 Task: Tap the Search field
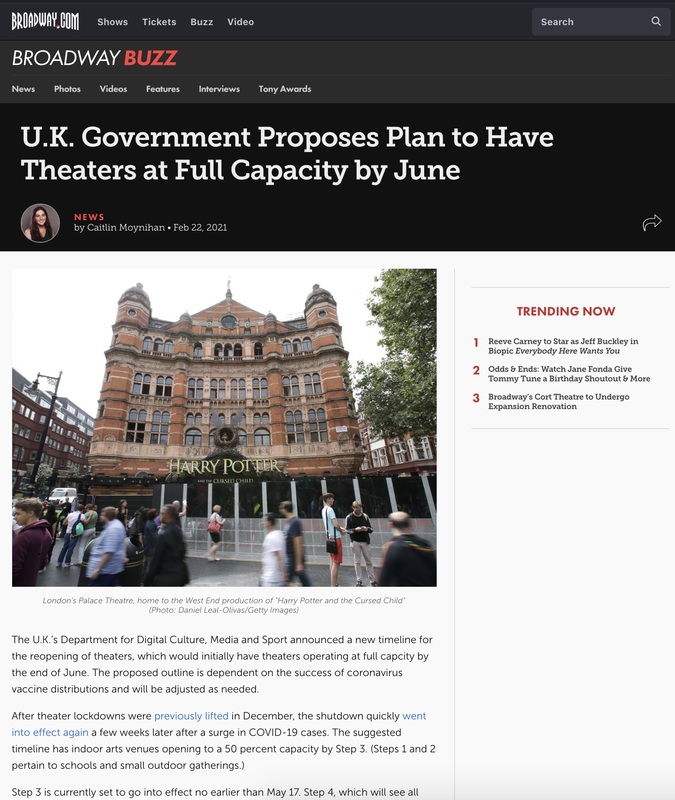590,22
